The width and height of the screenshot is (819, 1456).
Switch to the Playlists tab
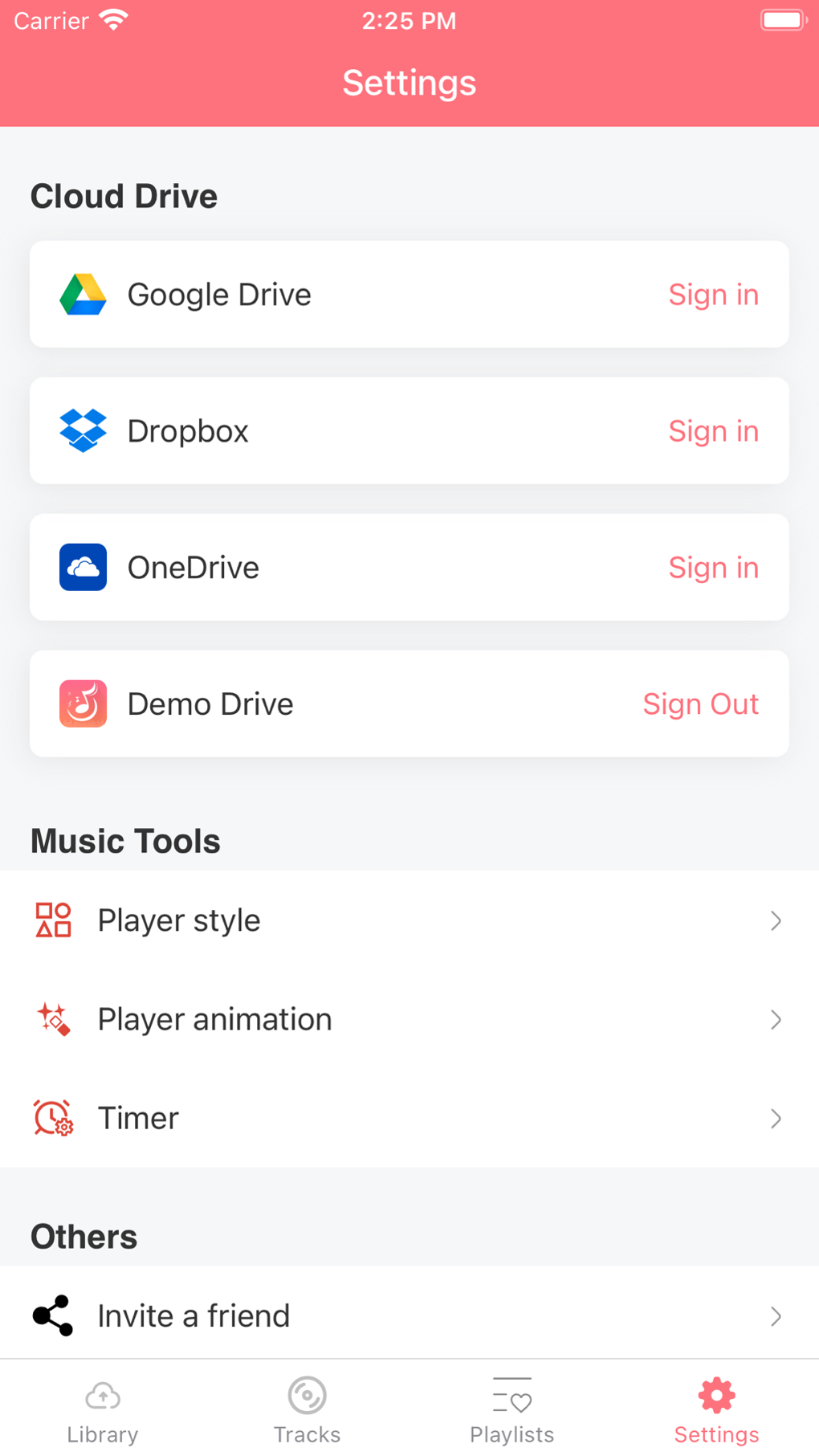pos(511,1409)
